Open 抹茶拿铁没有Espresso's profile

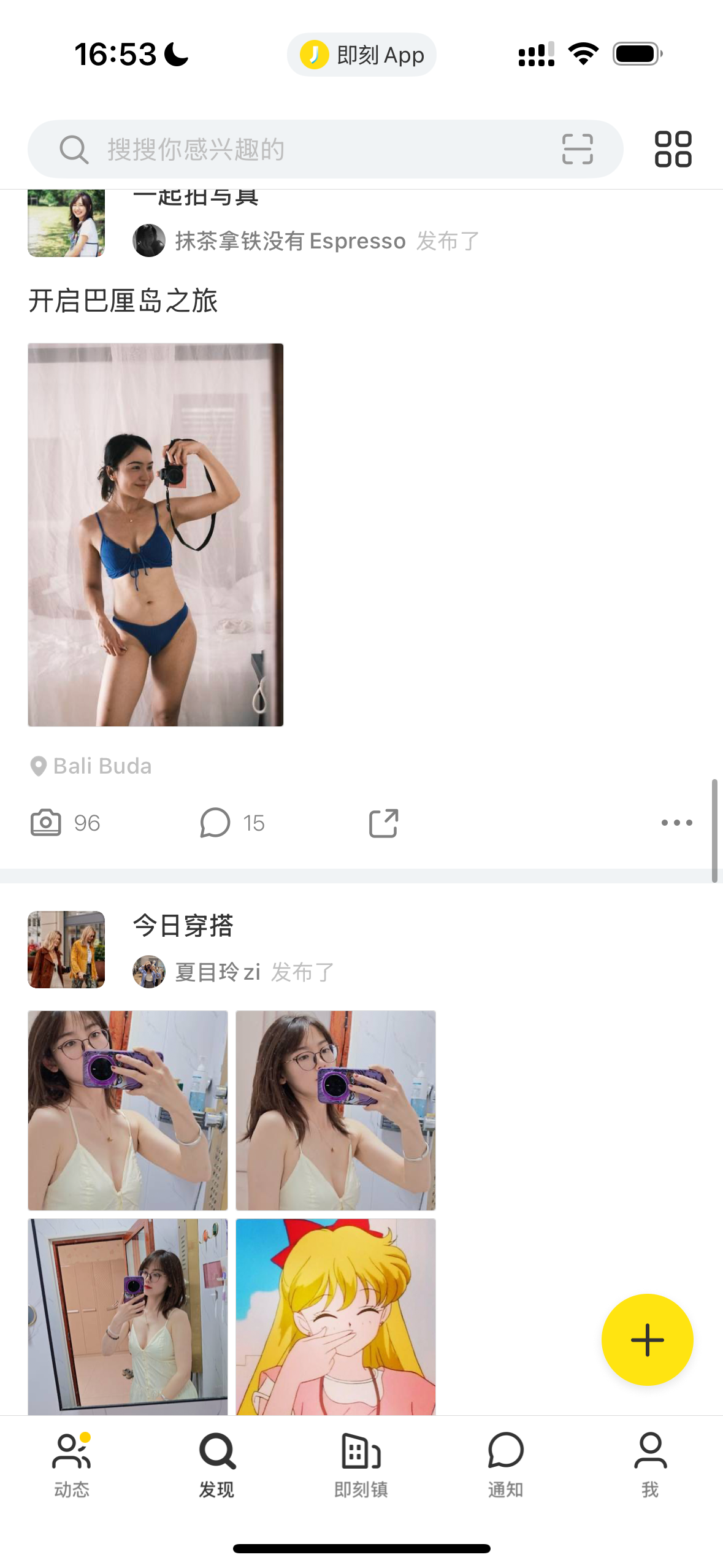[x=290, y=241]
